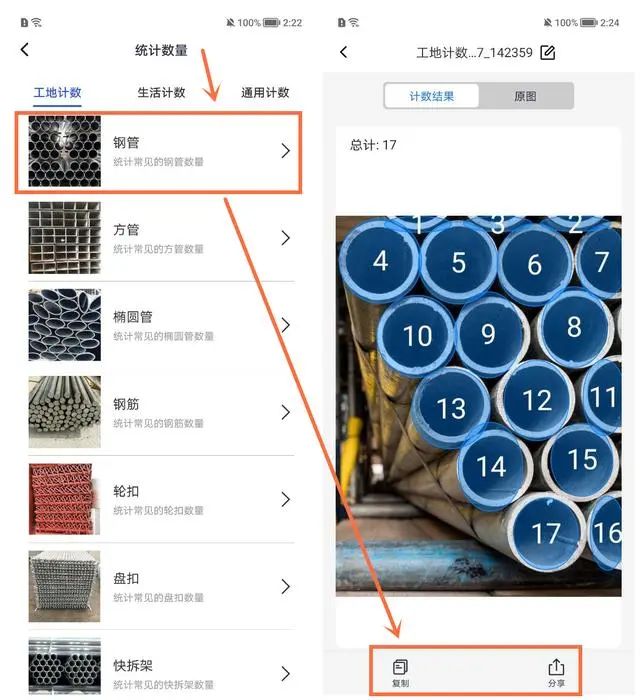Open the 方管 counting option
This screenshot has height=700, width=640.
(160, 238)
